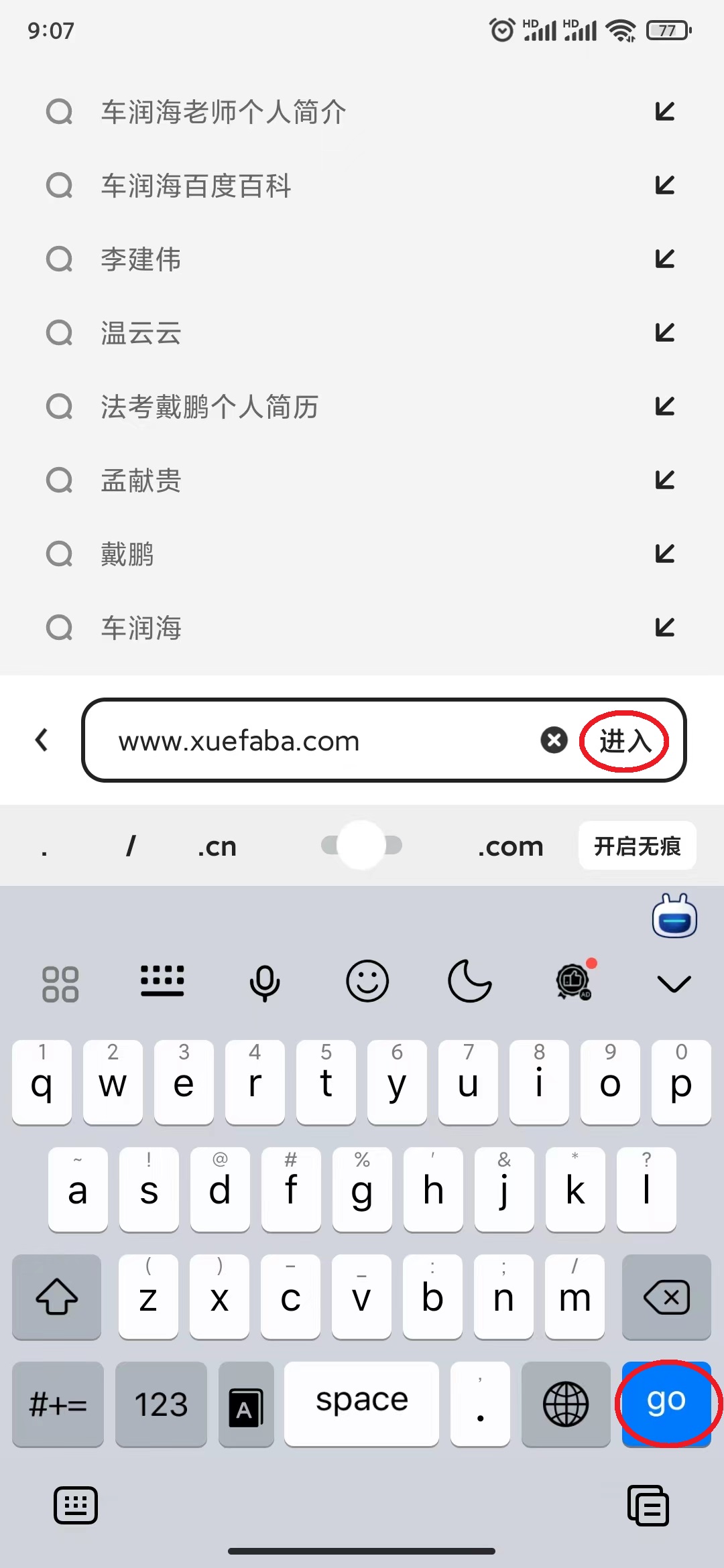724x1568 pixels.
Task: Edit the www.xuefaba.com address field
Action: (x=322, y=740)
